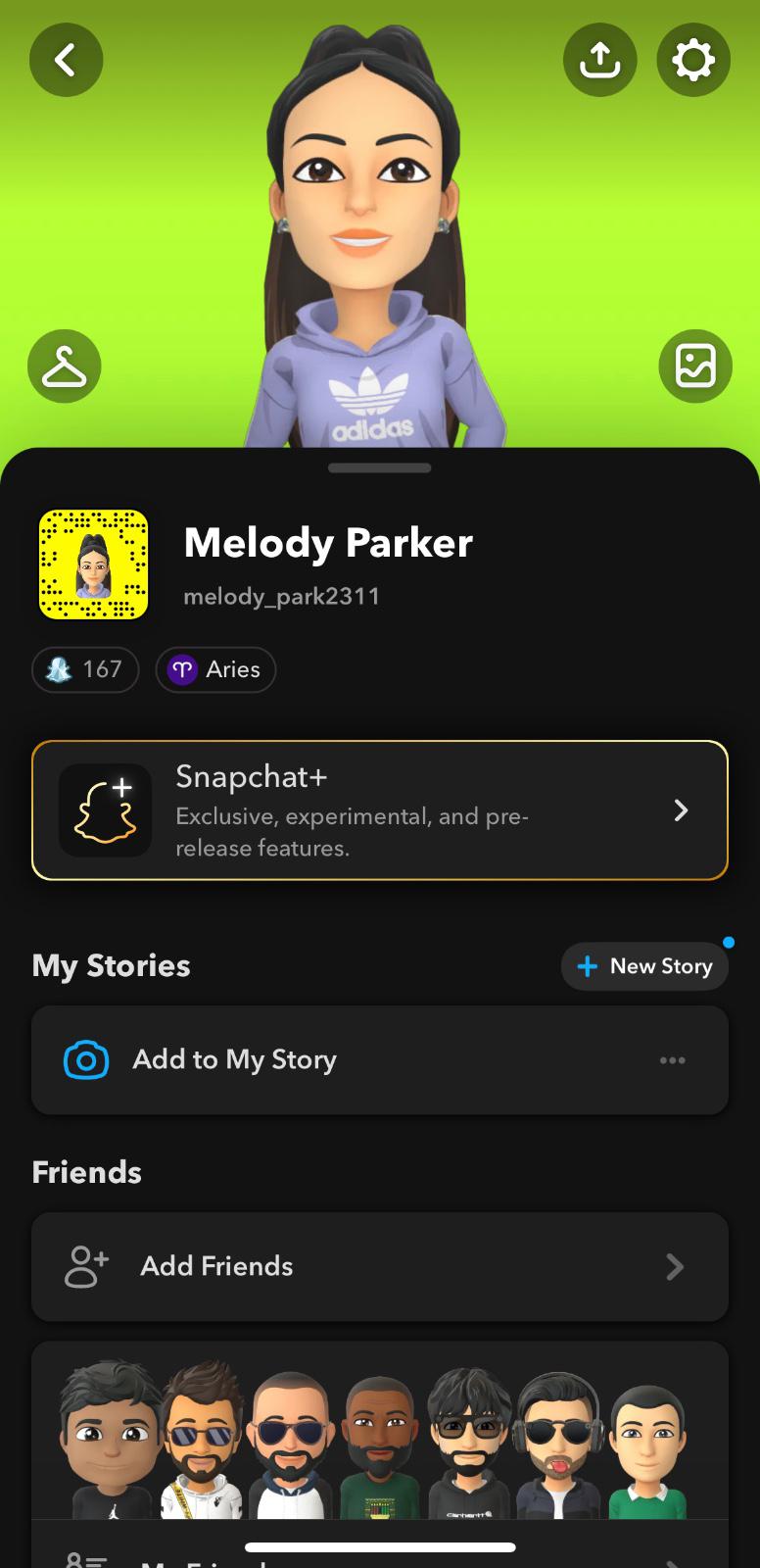The image size is (760, 1568).
Task: Change avatar outfit with the hanger icon
Action: pyautogui.click(x=65, y=367)
